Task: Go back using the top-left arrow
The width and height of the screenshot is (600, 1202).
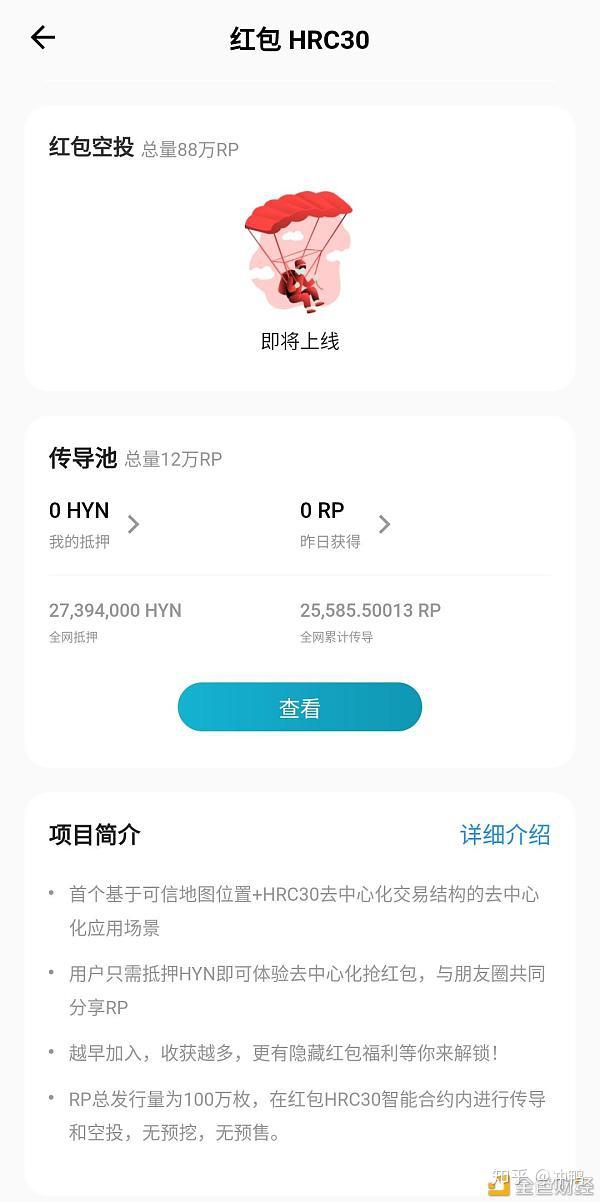Action: click(42, 39)
